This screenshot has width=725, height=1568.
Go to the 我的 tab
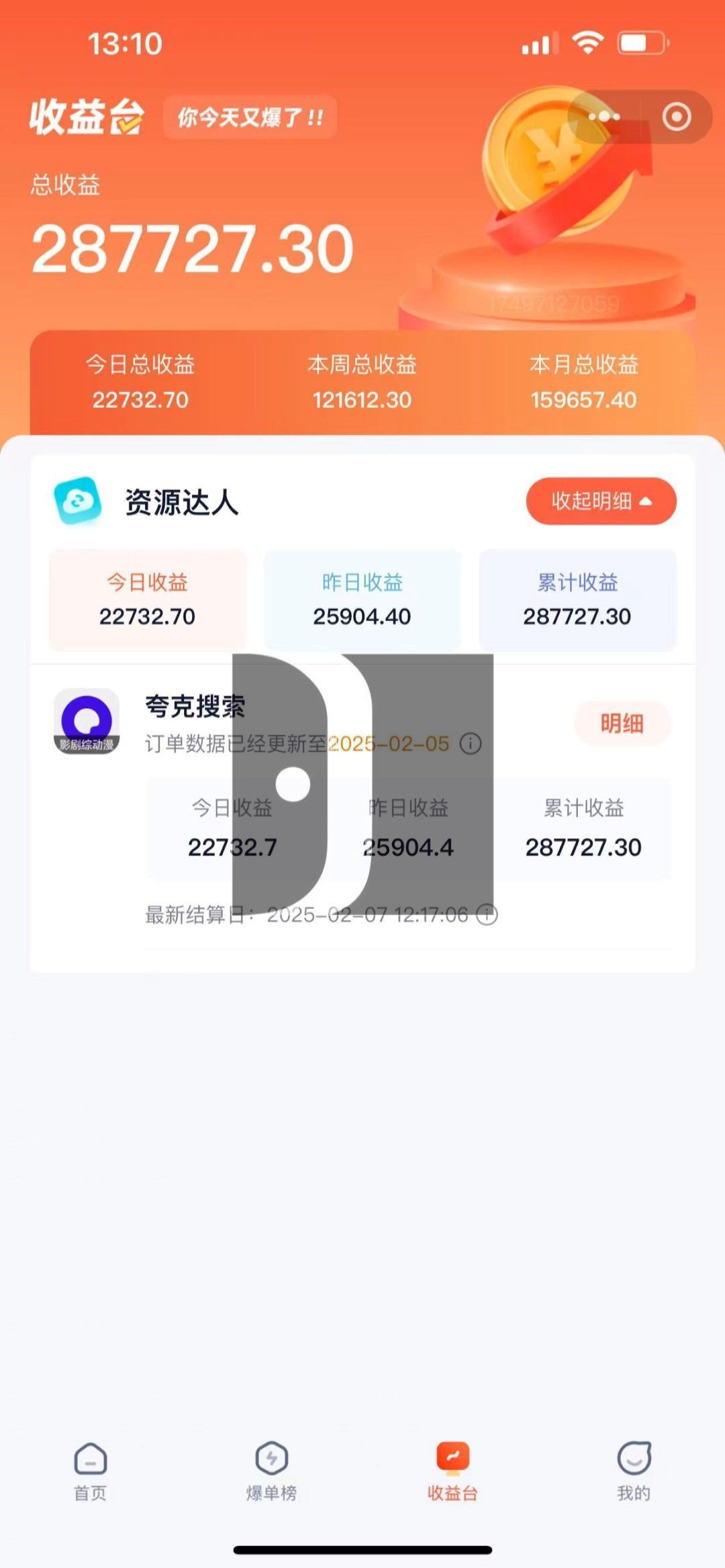[634, 1470]
